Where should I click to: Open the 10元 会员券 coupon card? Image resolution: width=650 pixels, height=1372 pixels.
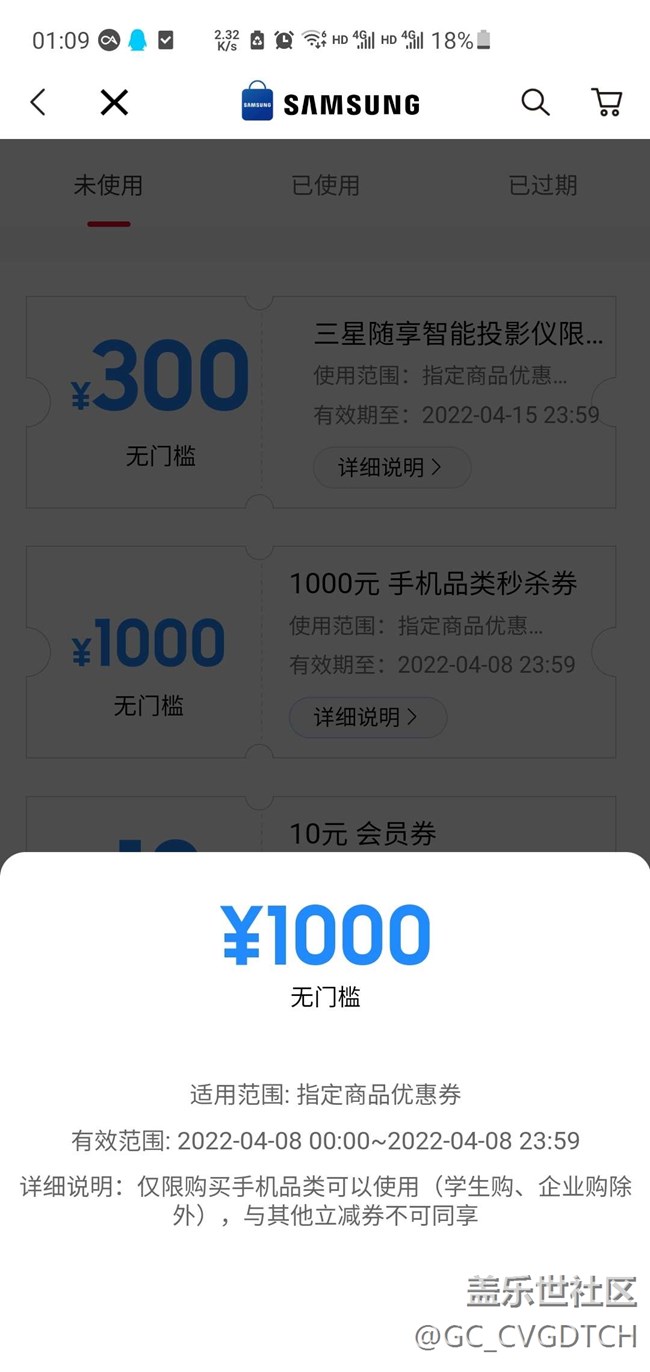click(321, 825)
